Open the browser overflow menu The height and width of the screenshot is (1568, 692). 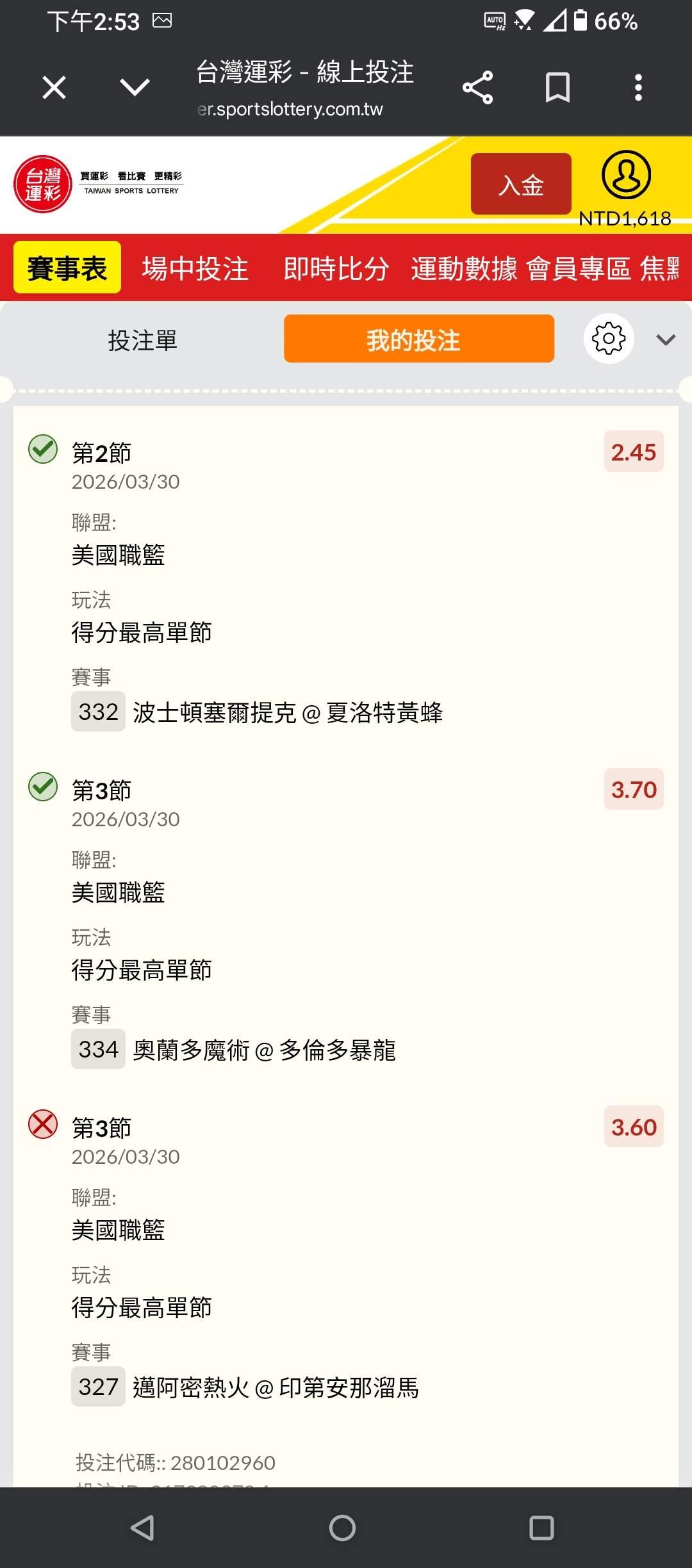click(638, 87)
